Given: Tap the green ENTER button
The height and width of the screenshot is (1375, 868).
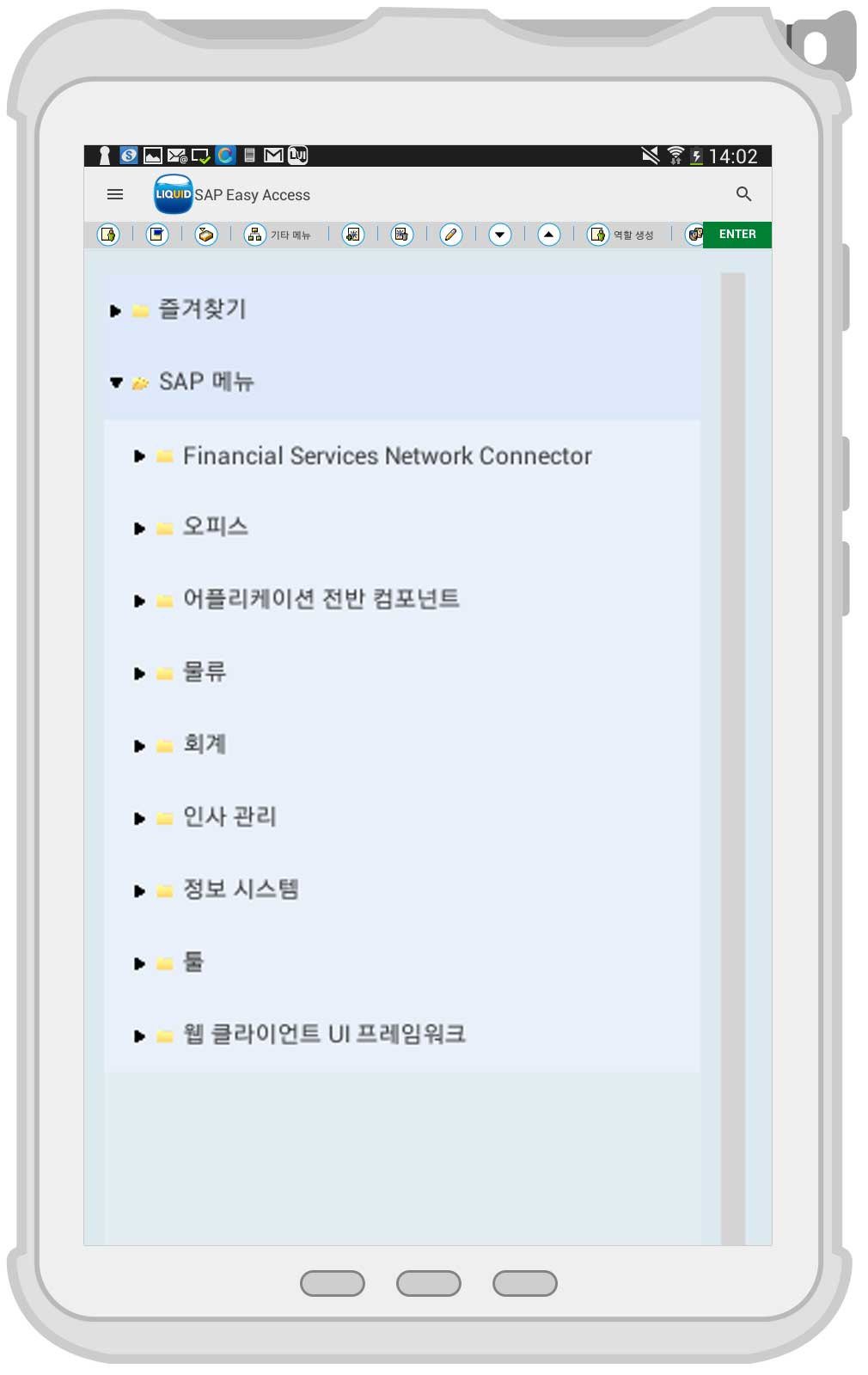Looking at the screenshot, I should pyautogui.click(x=737, y=234).
